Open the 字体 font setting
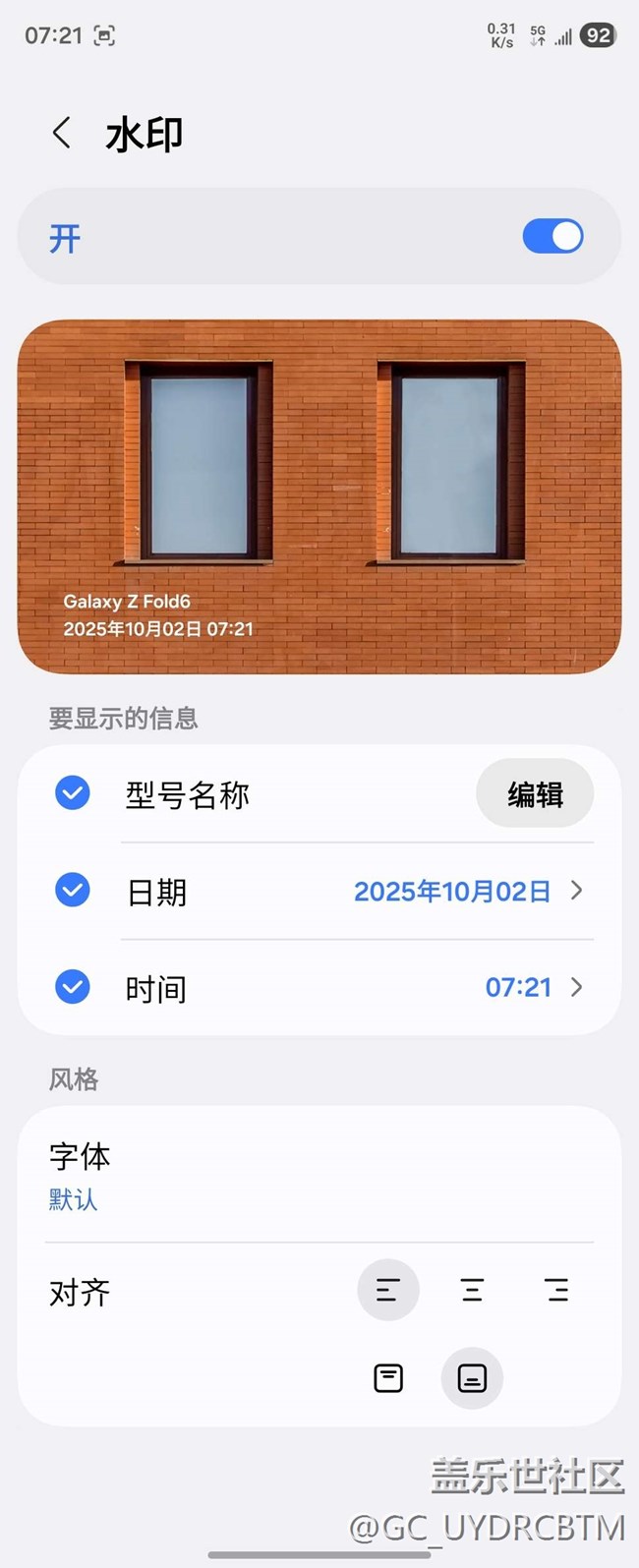Image resolution: width=639 pixels, height=1568 pixels. click(x=81, y=1174)
